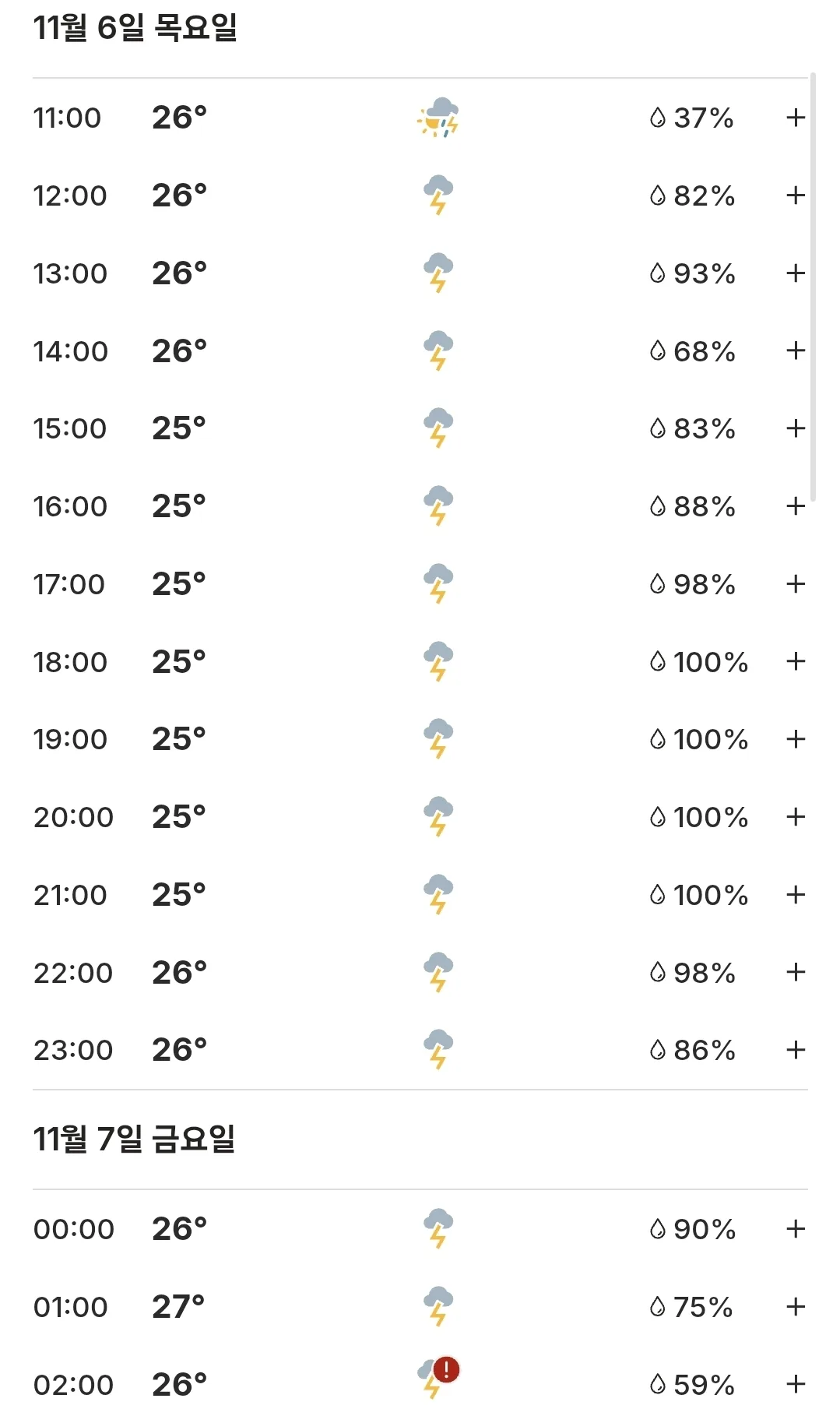Expand the 18:00 forecast with 100% rain
Viewport: 840px width, 1423px height.
tap(795, 661)
